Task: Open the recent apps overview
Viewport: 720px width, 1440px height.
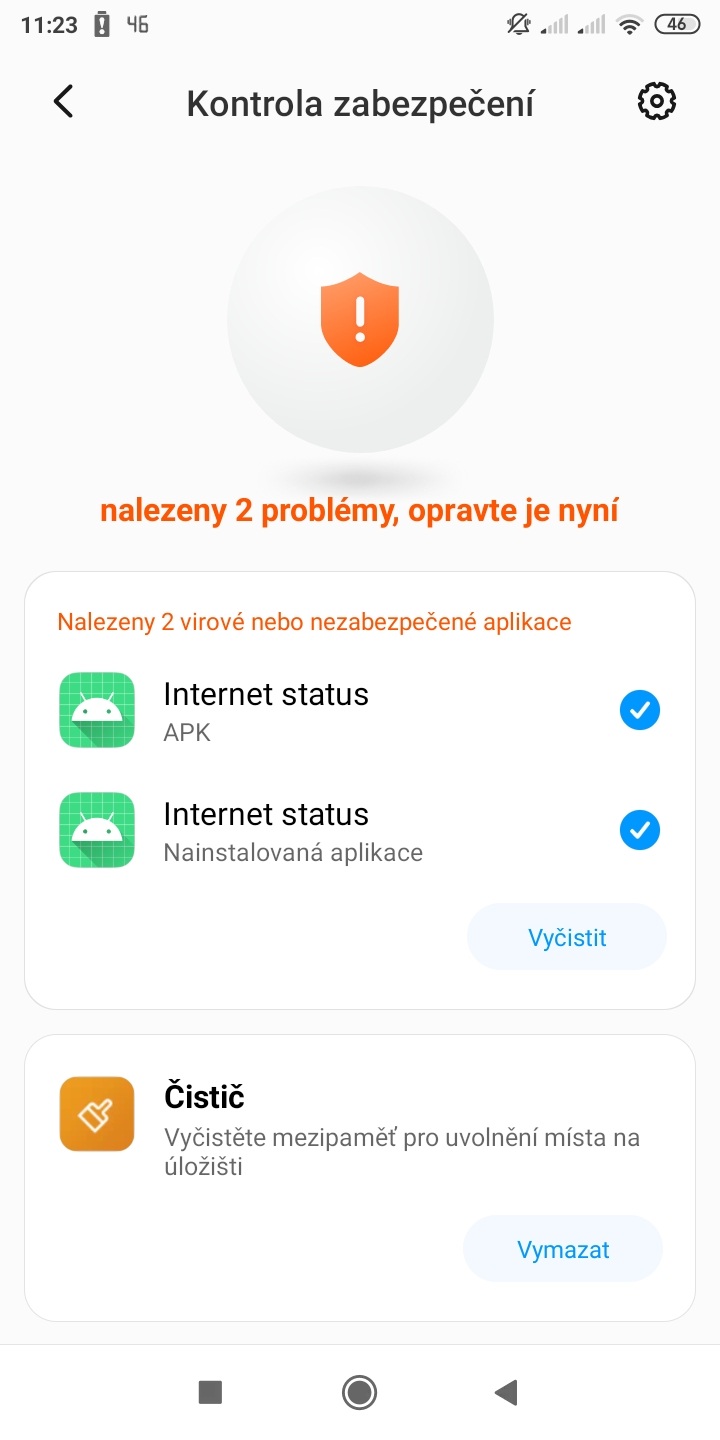Action: (210, 1392)
